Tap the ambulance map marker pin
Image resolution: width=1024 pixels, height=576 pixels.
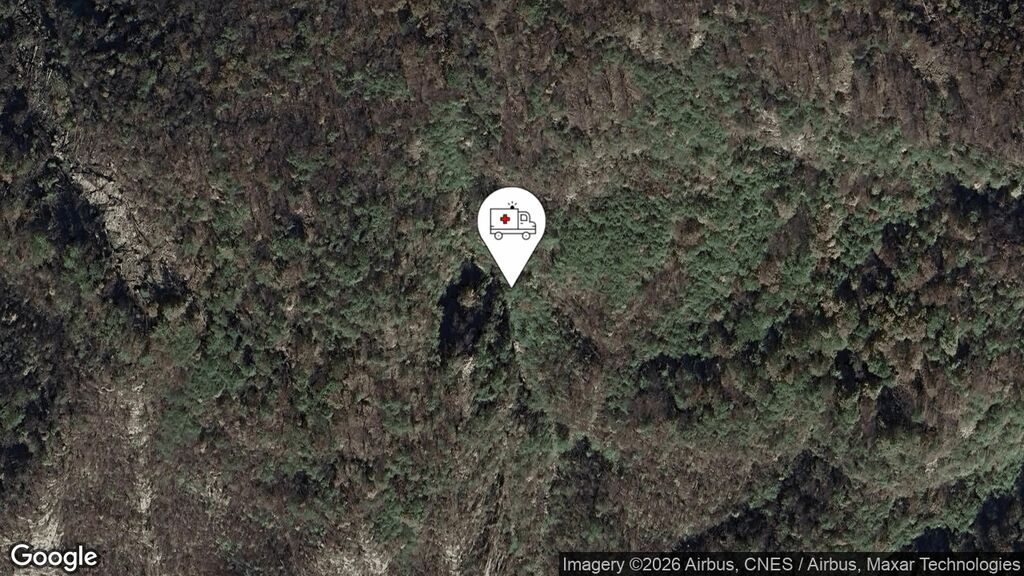(511, 225)
